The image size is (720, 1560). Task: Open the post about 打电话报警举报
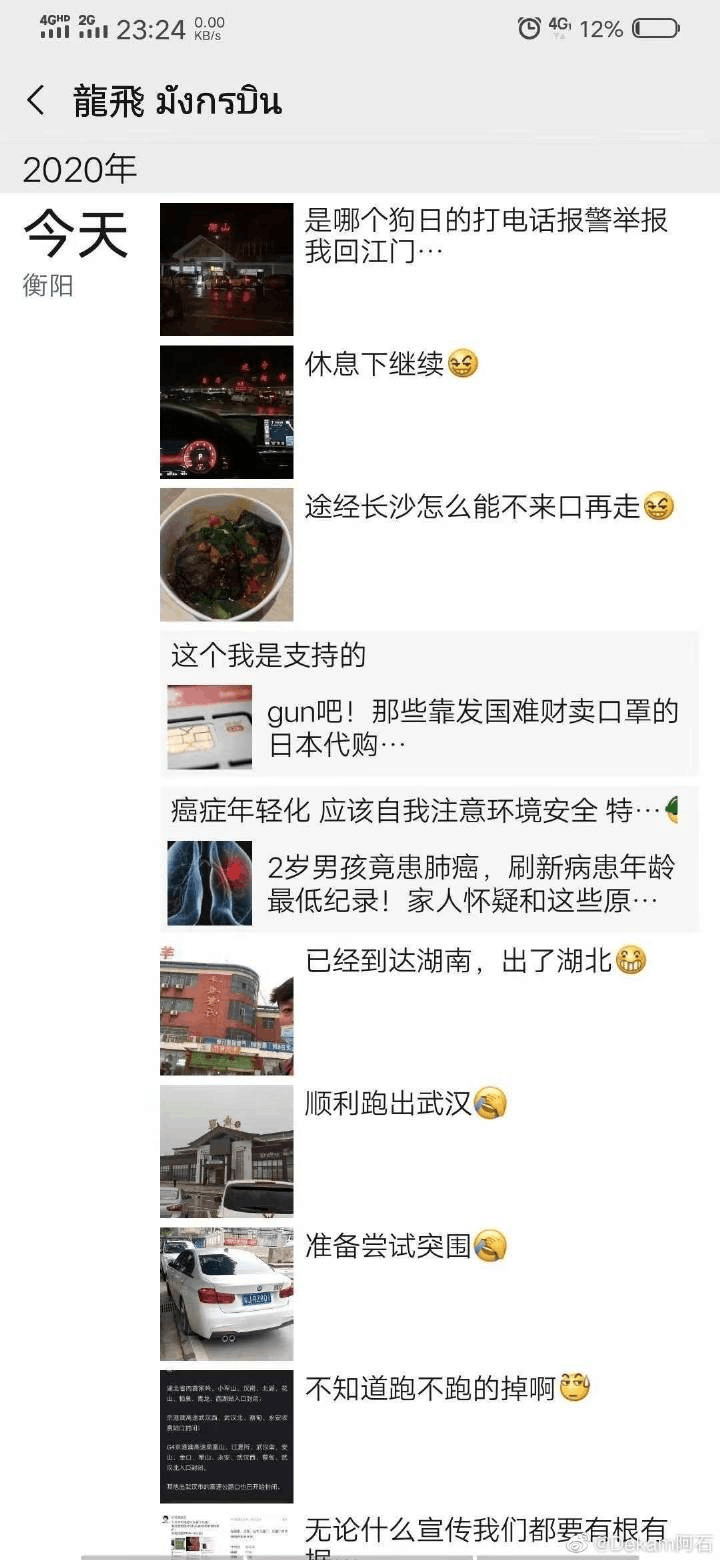coord(486,235)
